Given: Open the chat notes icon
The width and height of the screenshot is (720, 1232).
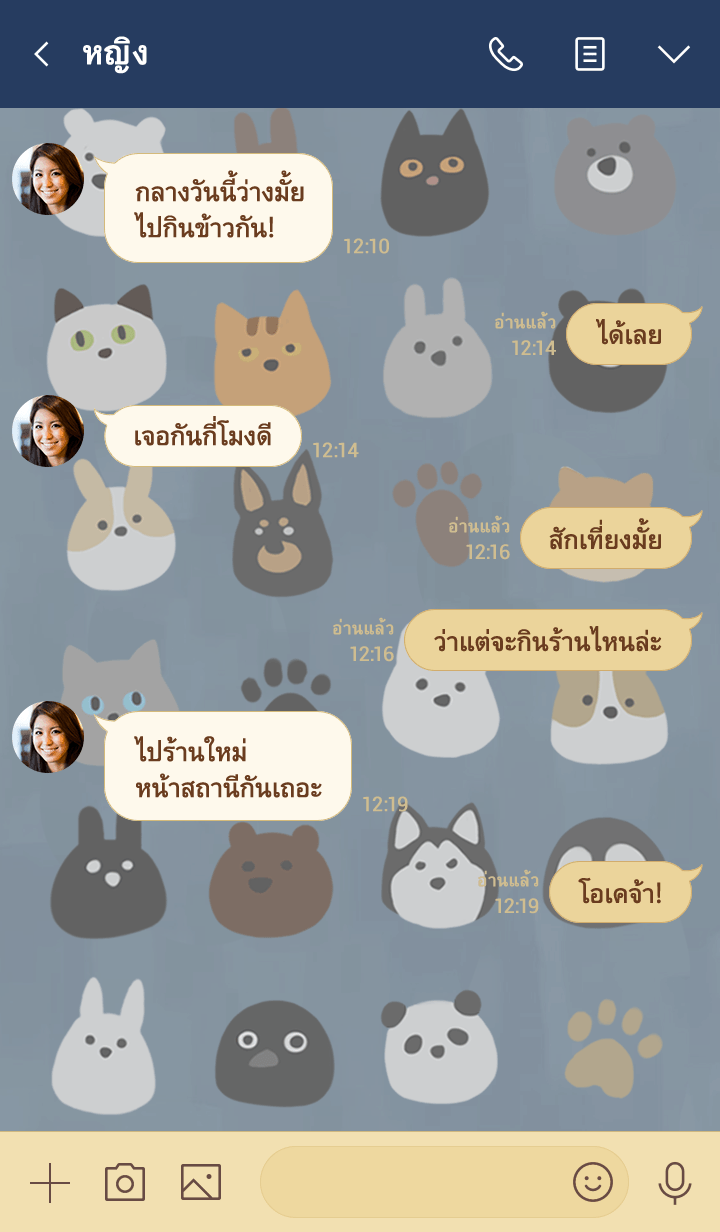Looking at the screenshot, I should click(590, 54).
